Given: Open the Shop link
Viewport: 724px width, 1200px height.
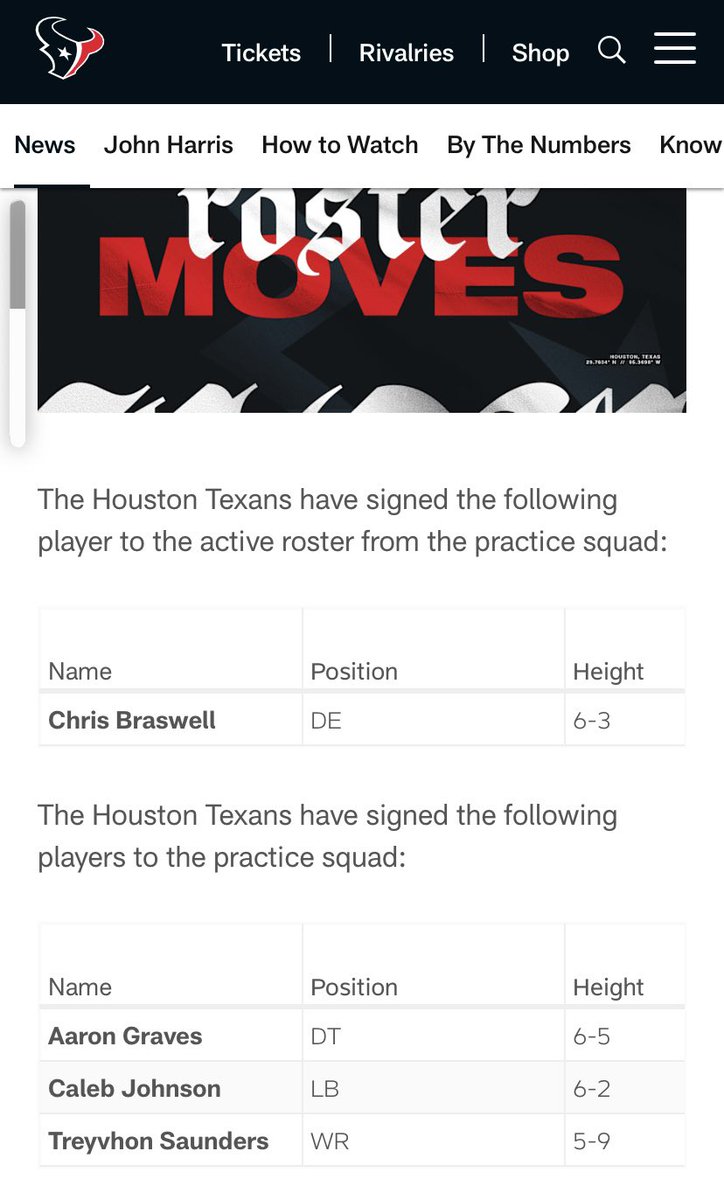Looking at the screenshot, I should [540, 53].
